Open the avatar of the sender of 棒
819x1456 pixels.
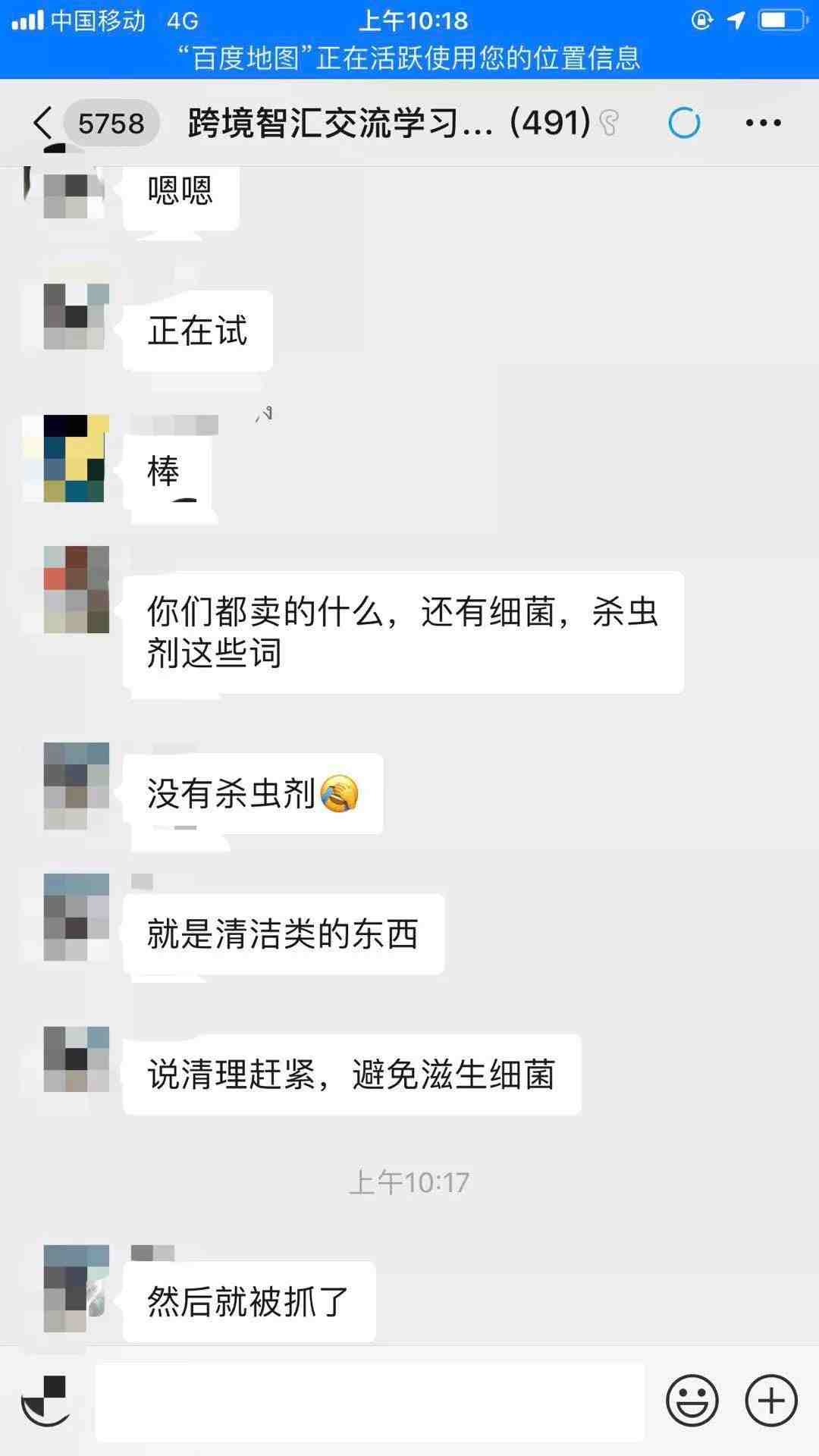point(76,458)
